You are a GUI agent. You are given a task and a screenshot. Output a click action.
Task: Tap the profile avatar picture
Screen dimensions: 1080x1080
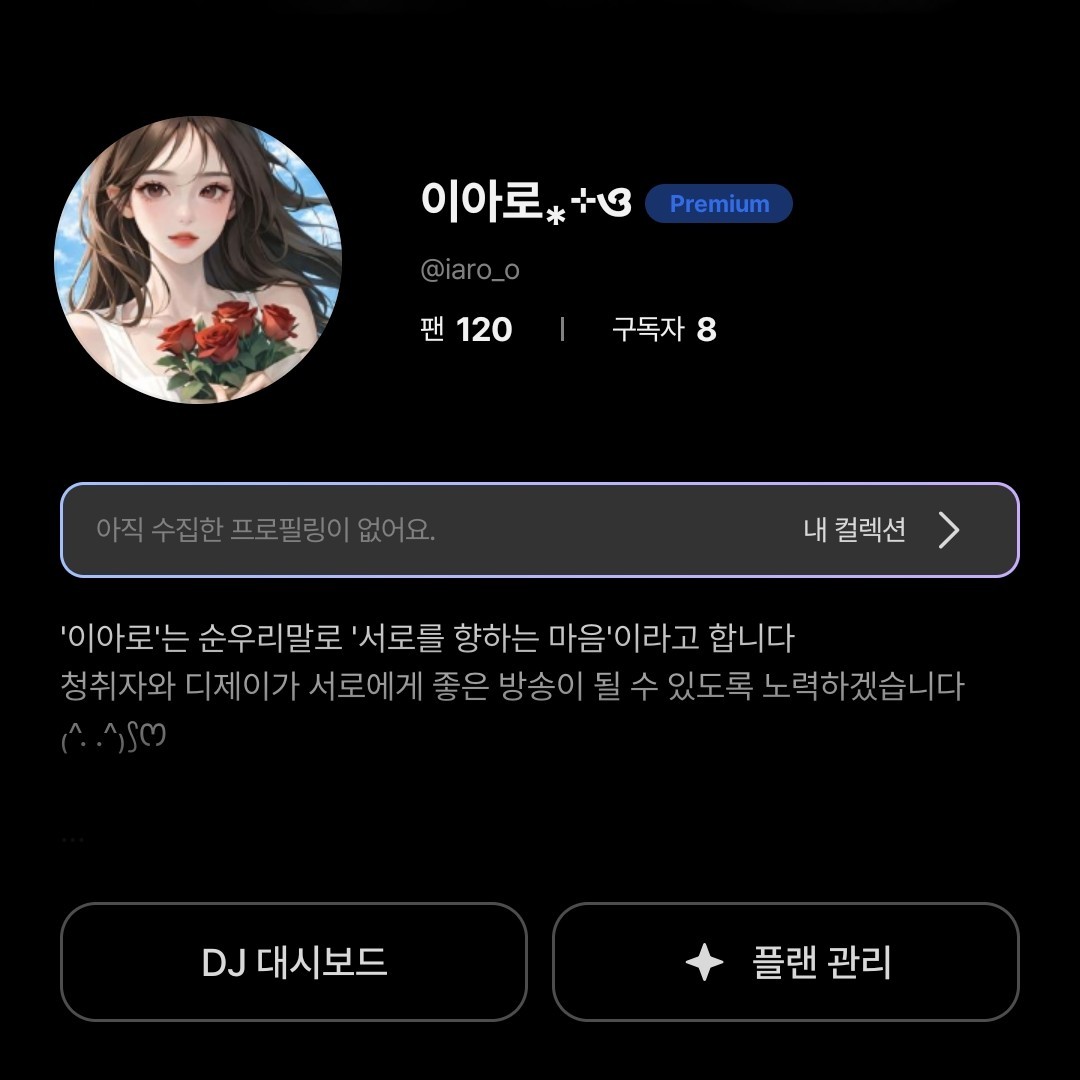point(198,260)
